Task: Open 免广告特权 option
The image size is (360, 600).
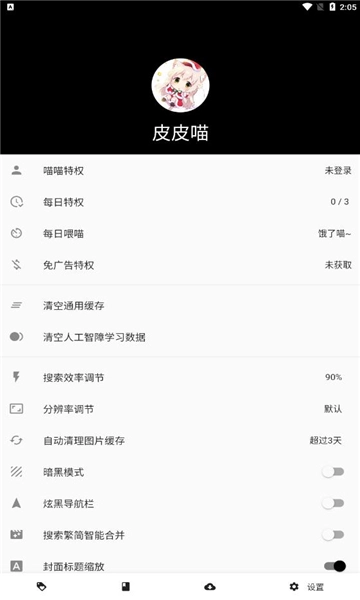Action: (x=180, y=265)
